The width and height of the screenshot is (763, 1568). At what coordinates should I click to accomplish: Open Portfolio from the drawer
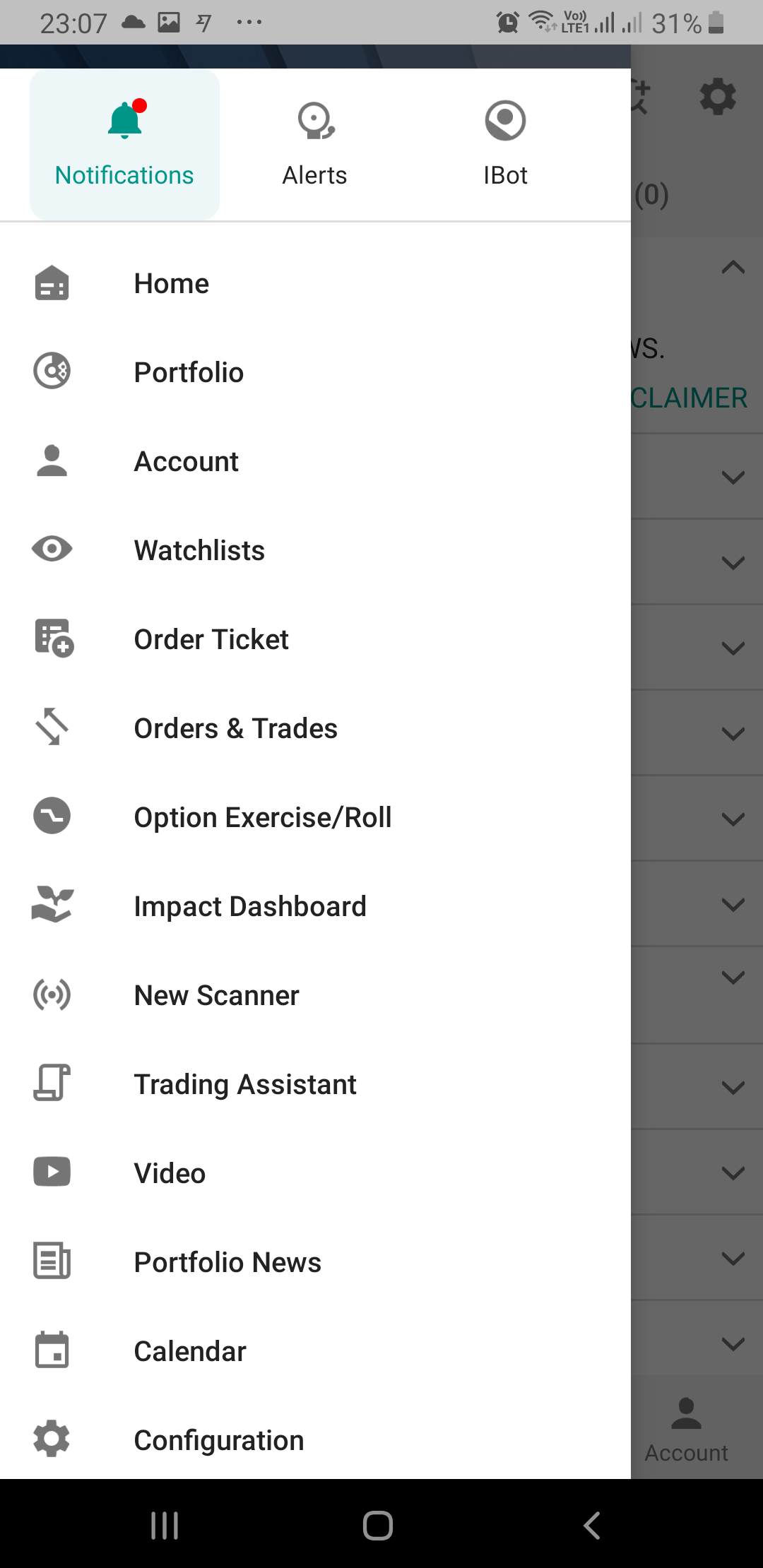(189, 373)
